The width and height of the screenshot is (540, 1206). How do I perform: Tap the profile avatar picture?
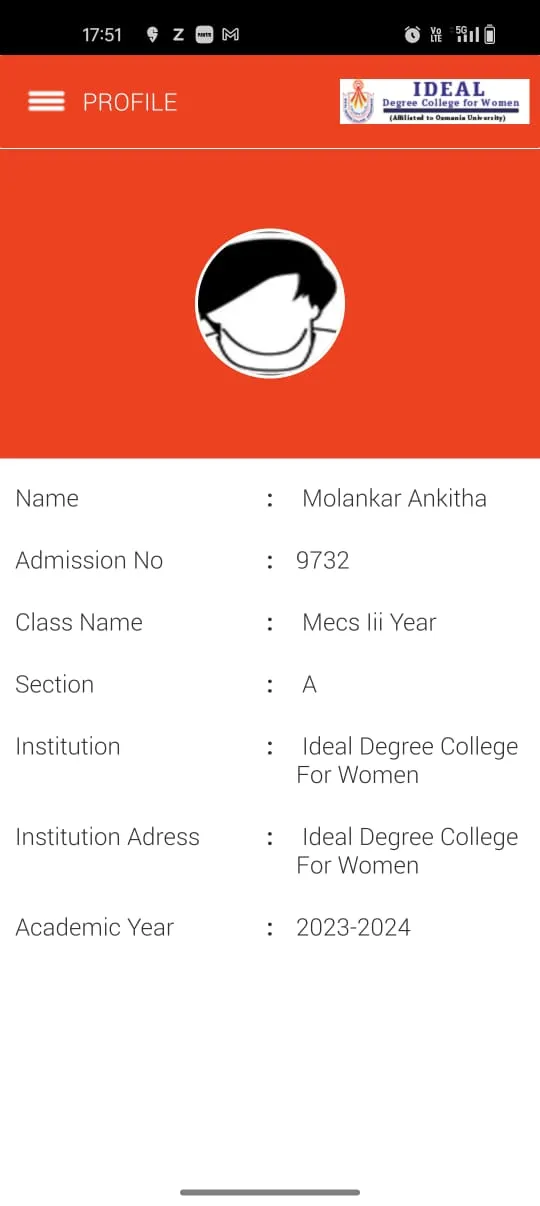(x=270, y=304)
